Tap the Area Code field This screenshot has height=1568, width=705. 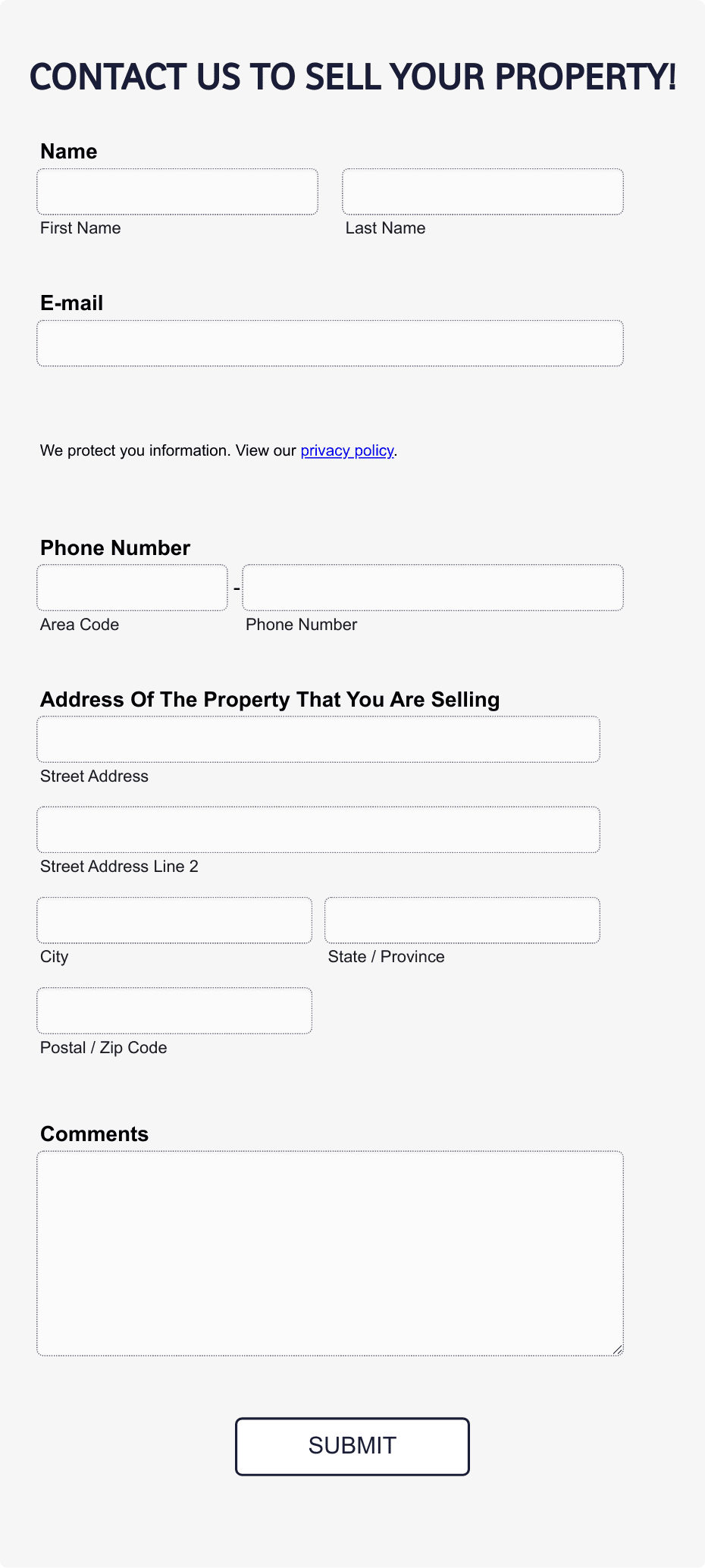pyautogui.click(x=132, y=588)
